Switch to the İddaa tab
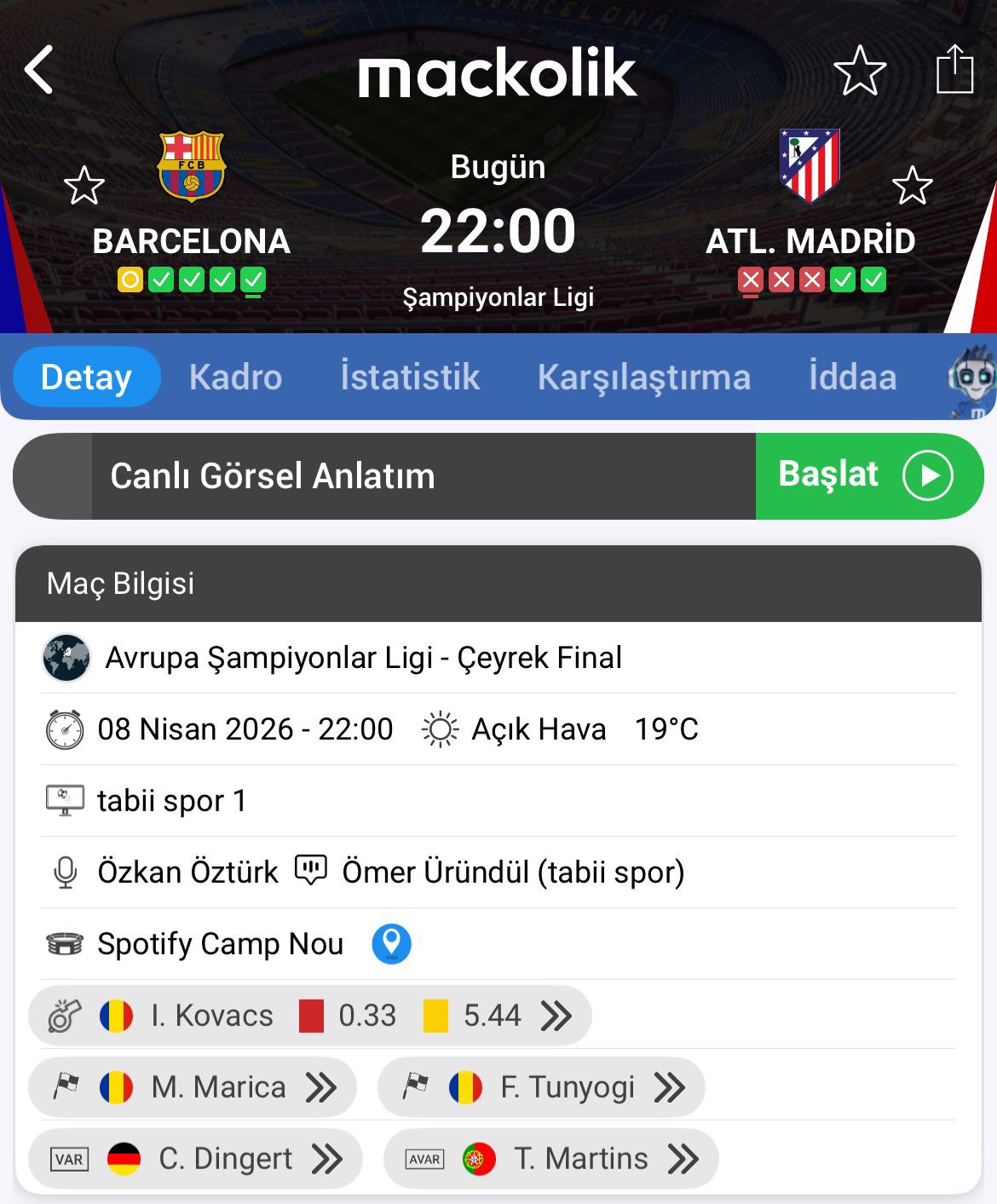This screenshot has width=997, height=1204. tap(852, 377)
